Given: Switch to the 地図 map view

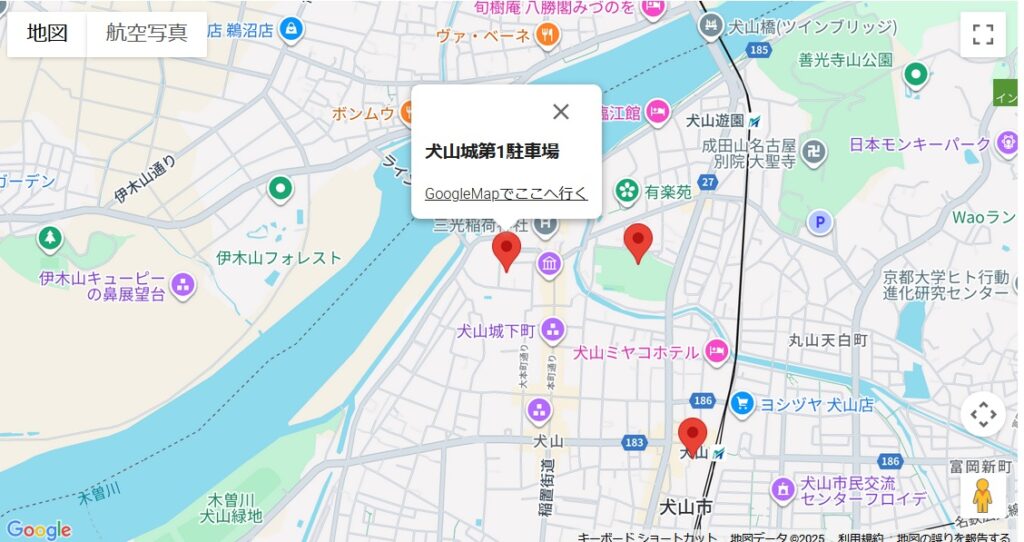Looking at the screenshot, I should point(47,33).
